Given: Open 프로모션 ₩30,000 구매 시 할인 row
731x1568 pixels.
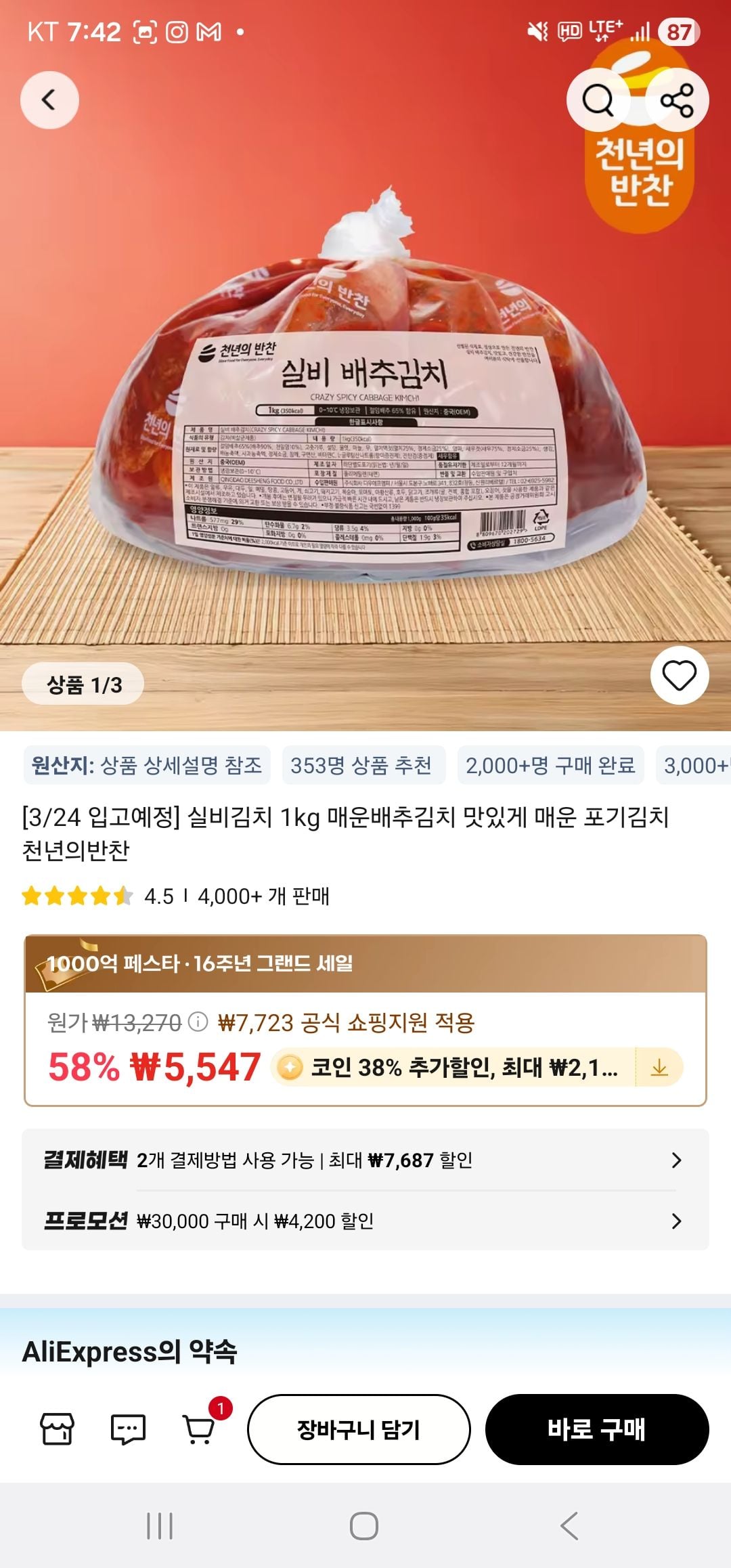Looking at the screenshot, I should coord(365,1221).
